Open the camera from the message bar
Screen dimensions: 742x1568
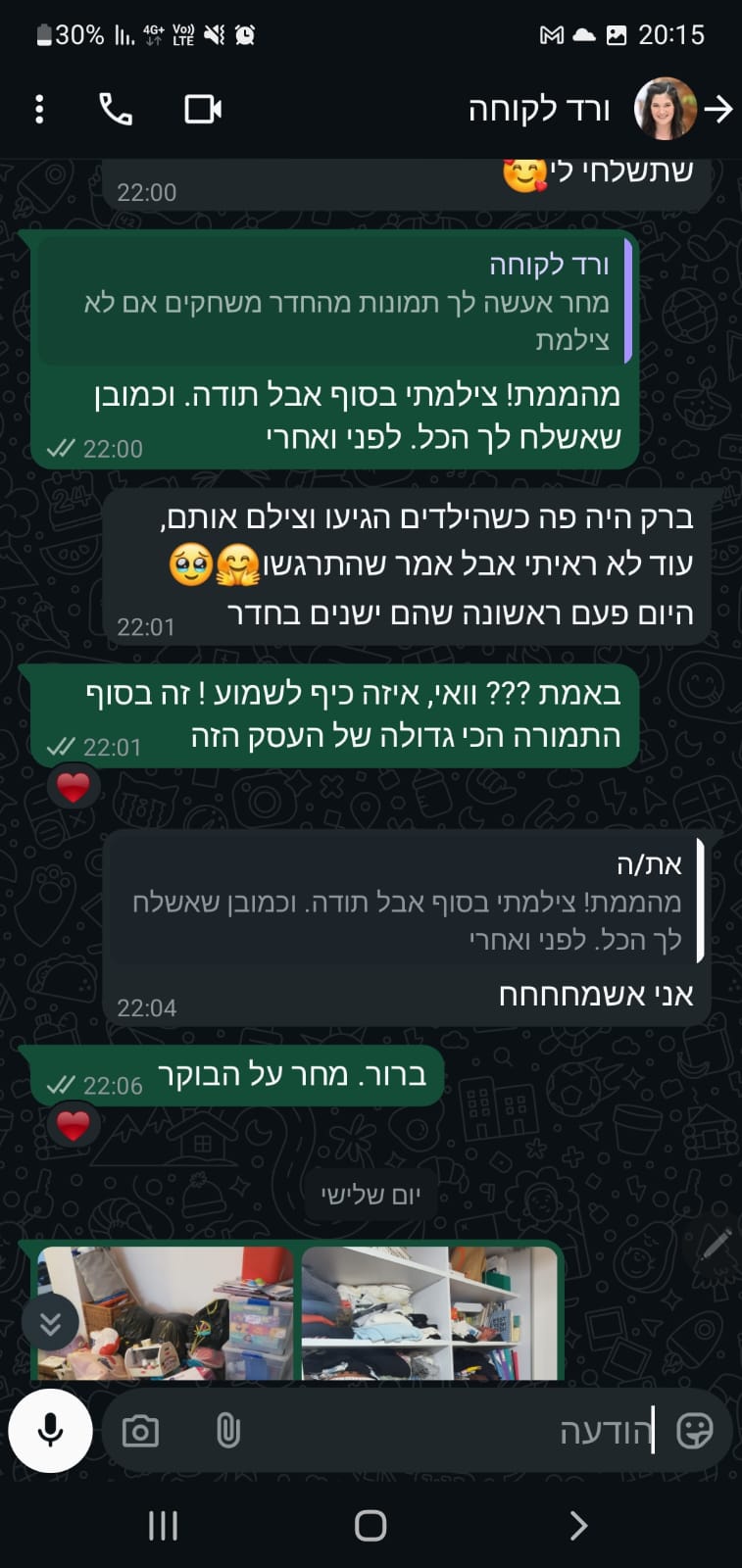140,1432
